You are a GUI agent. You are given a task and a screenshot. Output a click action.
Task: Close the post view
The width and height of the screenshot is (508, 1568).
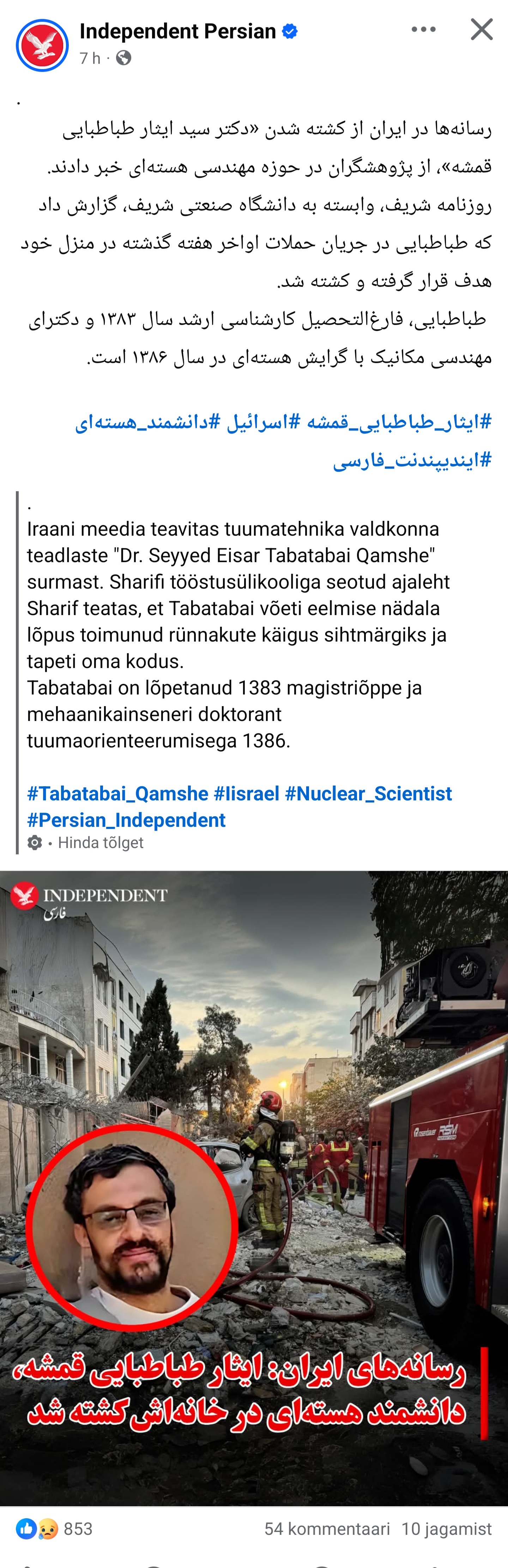coord(481,29)
